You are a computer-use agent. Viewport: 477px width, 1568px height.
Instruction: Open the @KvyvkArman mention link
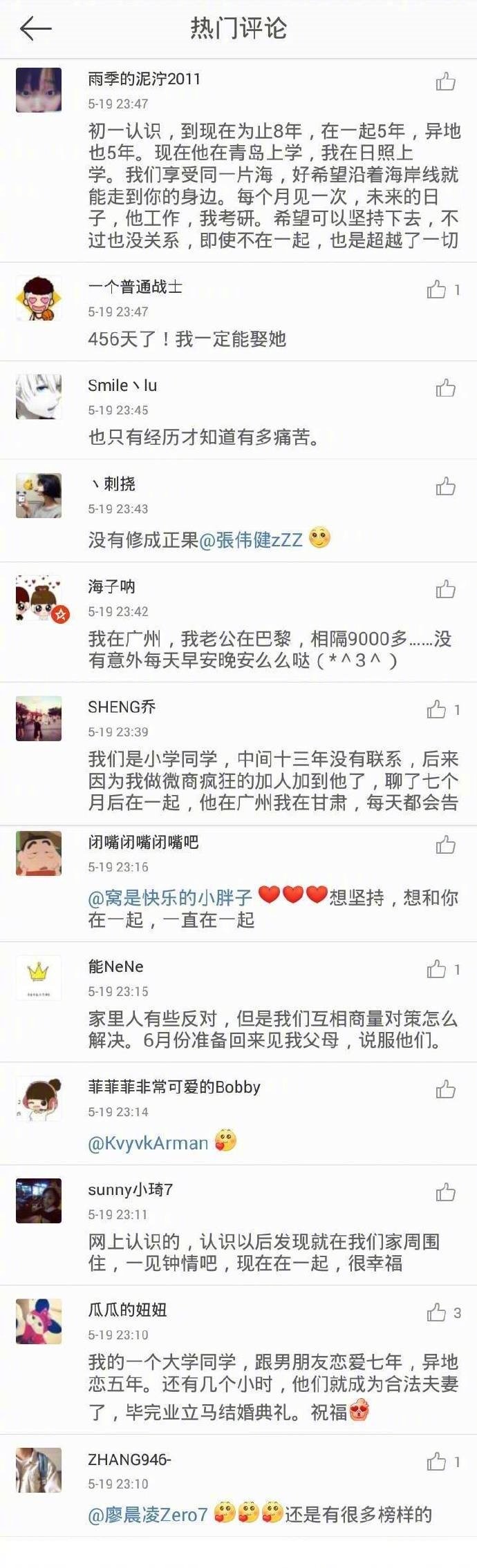[148, 1143]
